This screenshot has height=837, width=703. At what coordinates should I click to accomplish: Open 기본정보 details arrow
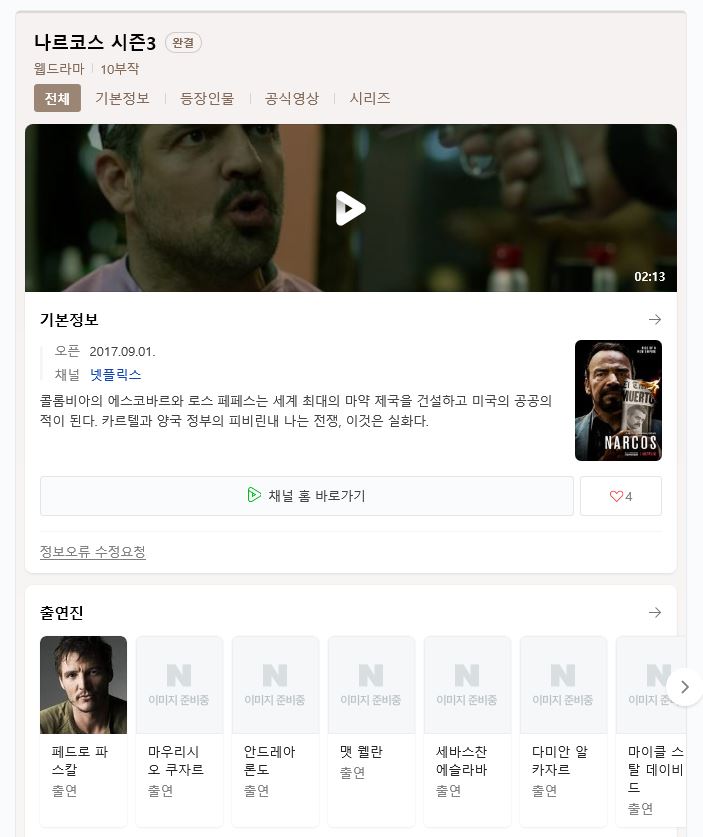click(x=655, y=320)
